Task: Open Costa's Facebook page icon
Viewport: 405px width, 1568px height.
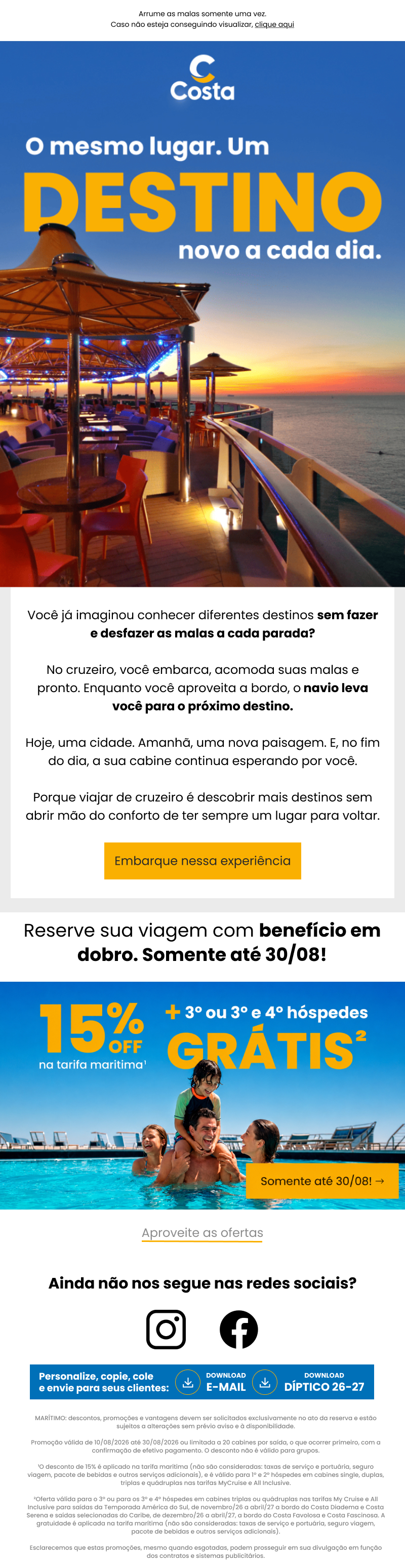Action: [x=239, y=1329]
